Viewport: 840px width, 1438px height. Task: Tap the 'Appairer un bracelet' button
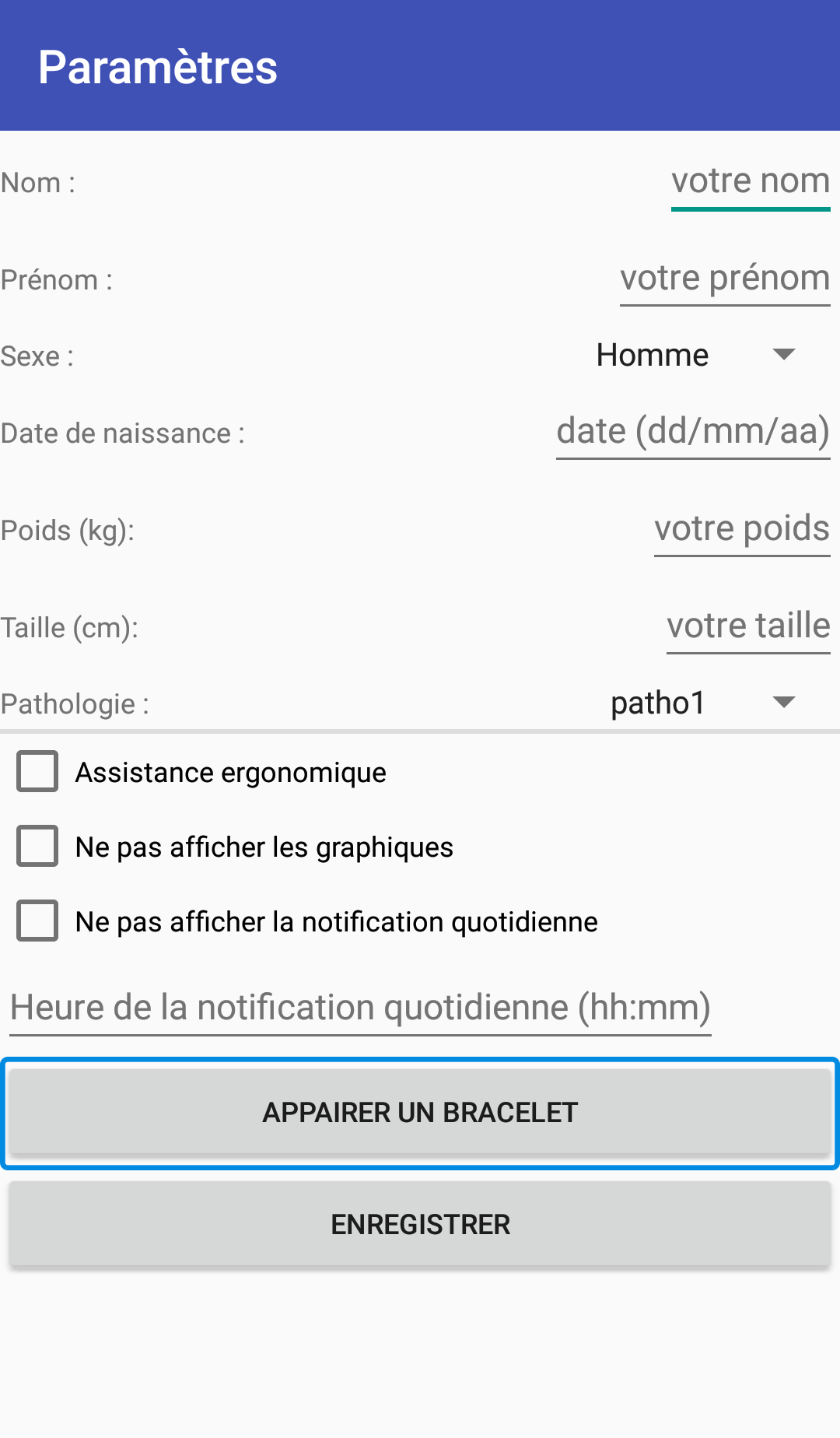[x=420, y=1113]
